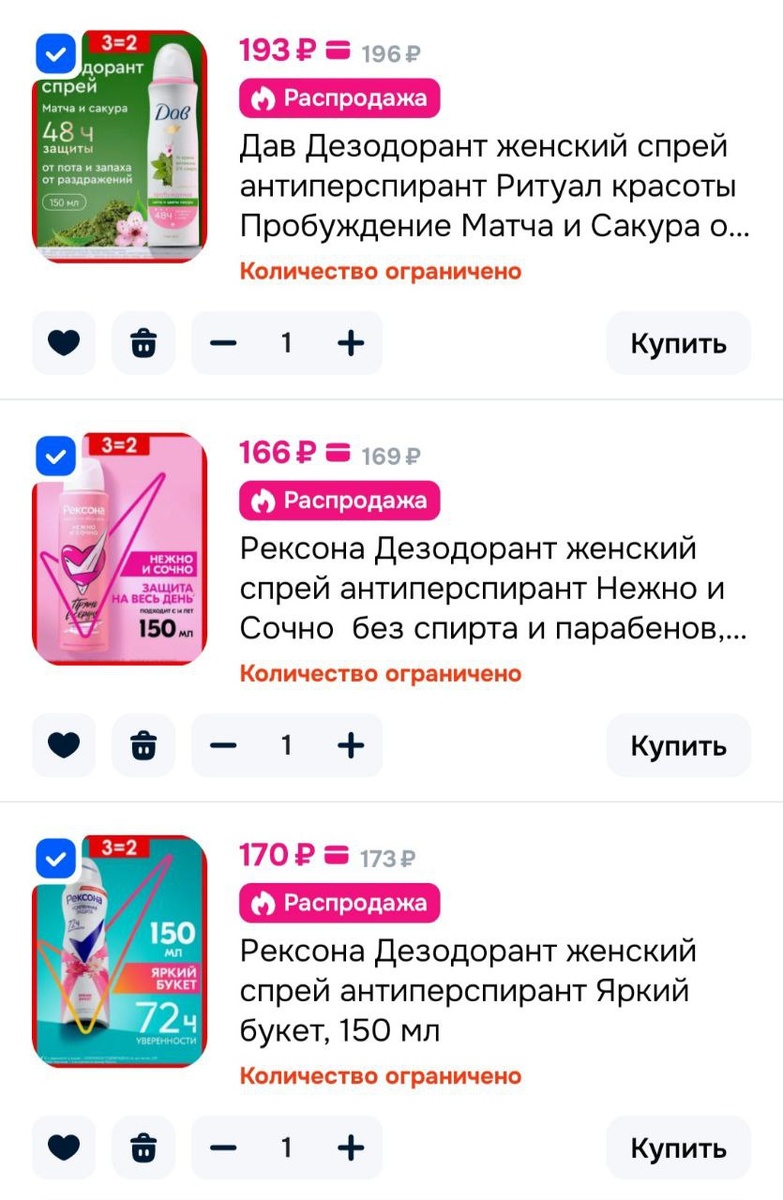Click the Распродажа badge on Dove item
The height and width of the screenshot is (1200, 783).
(x=339, y=99)
